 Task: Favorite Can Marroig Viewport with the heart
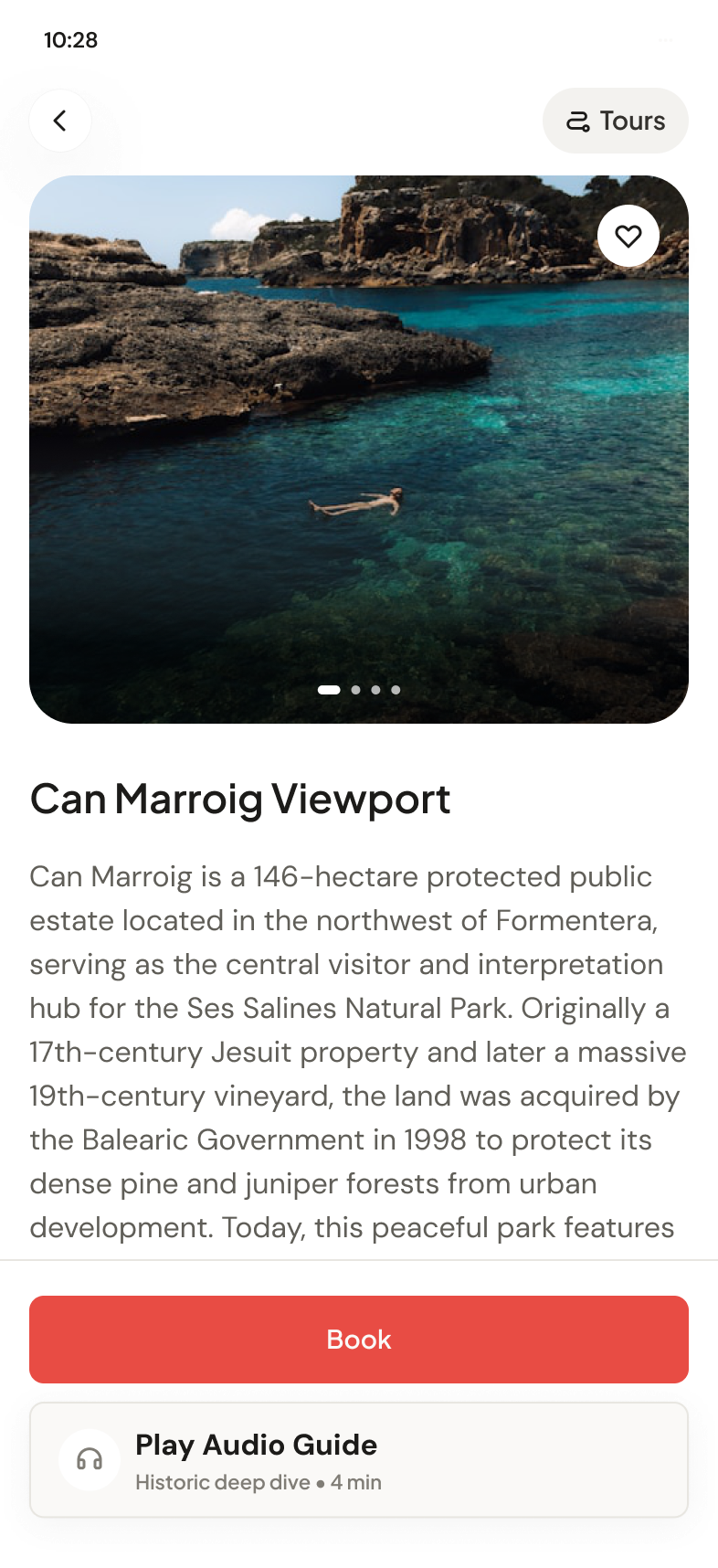[628, 237]
